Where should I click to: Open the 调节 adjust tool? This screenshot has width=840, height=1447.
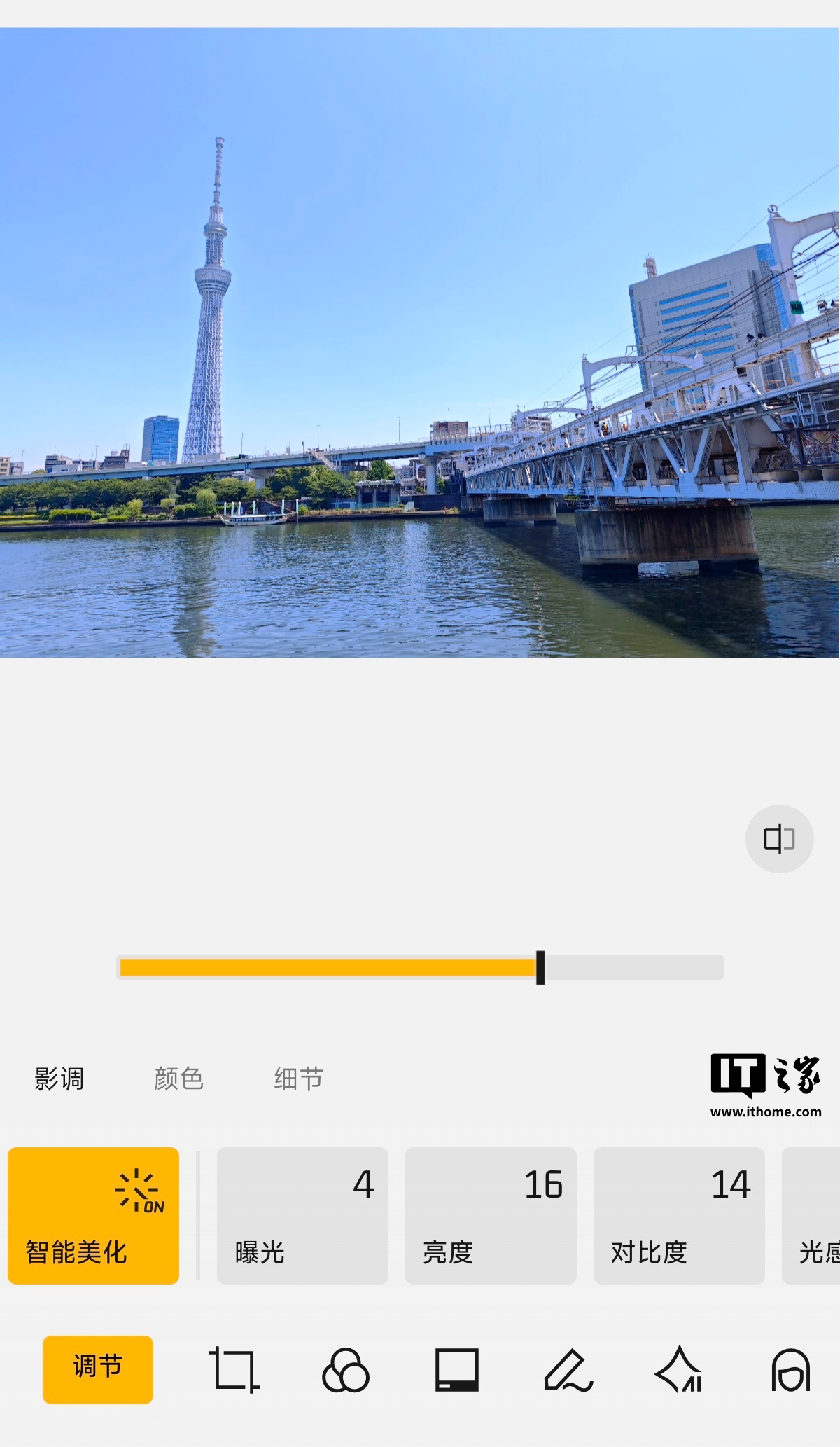coord(97,1369)
